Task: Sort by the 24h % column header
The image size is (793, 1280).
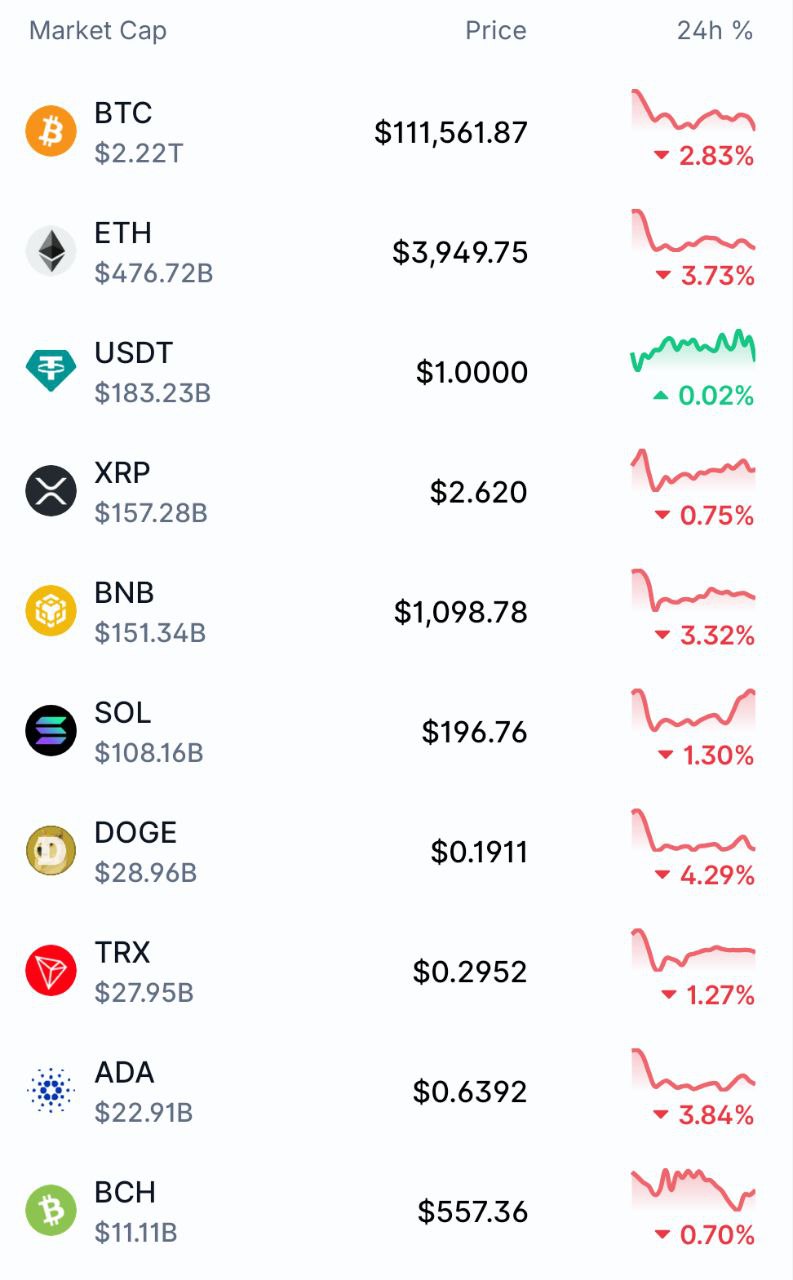Action: 714,31
